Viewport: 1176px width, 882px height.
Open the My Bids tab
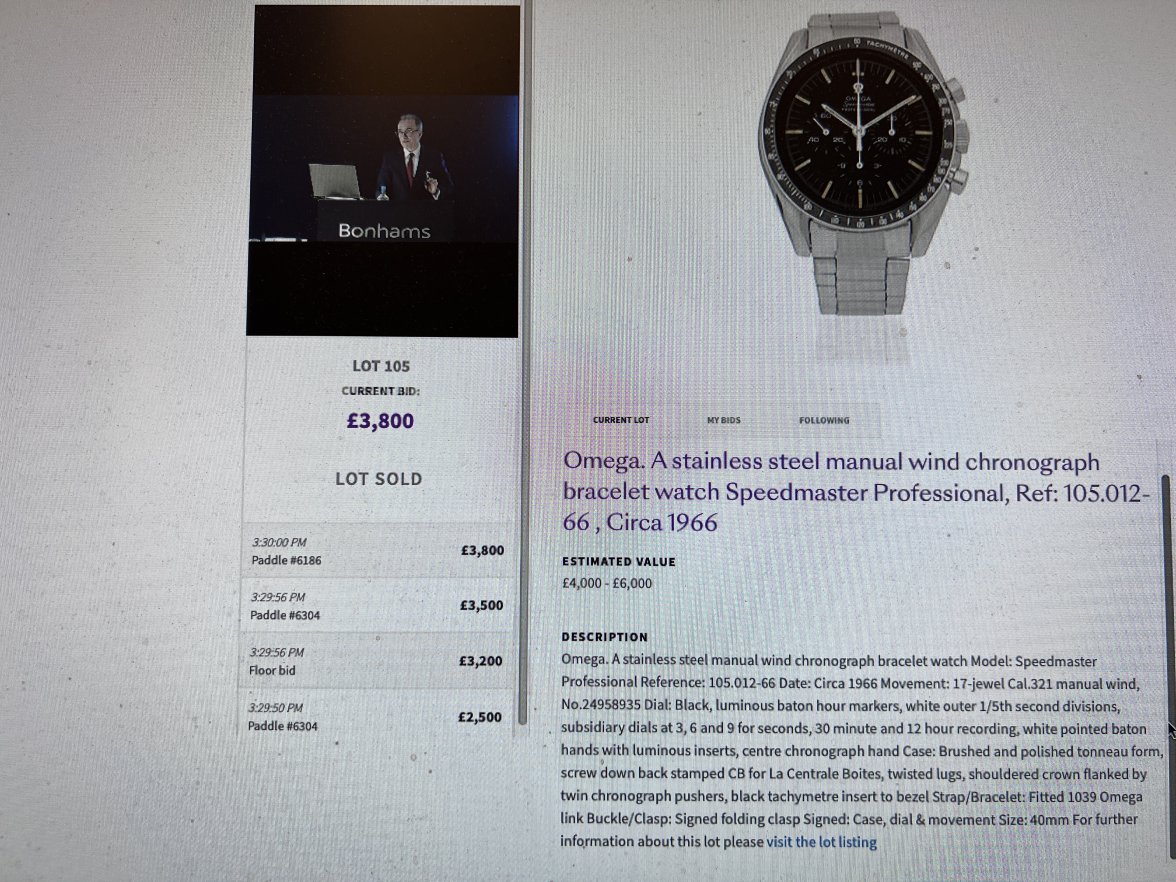point(724,420)
